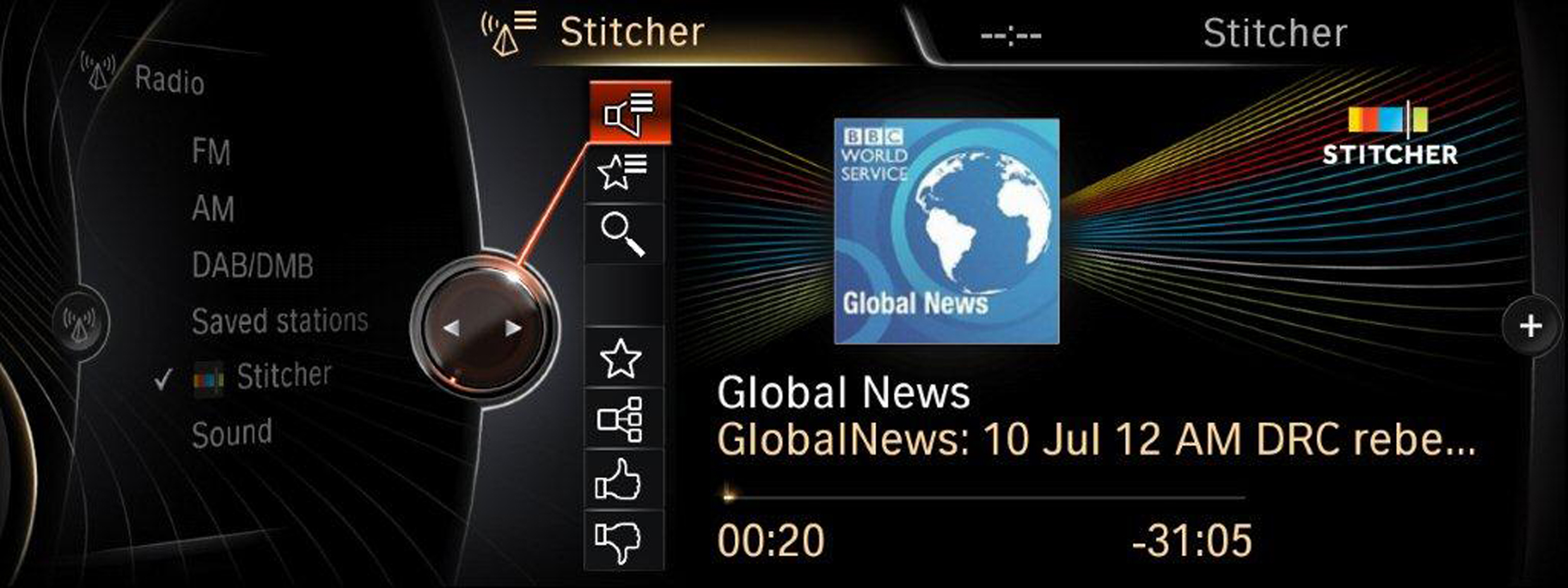The image size is (1568, 588).
Task: Seek along the episode progress bar
Action: pyautogui.click(x=983, y=498)
